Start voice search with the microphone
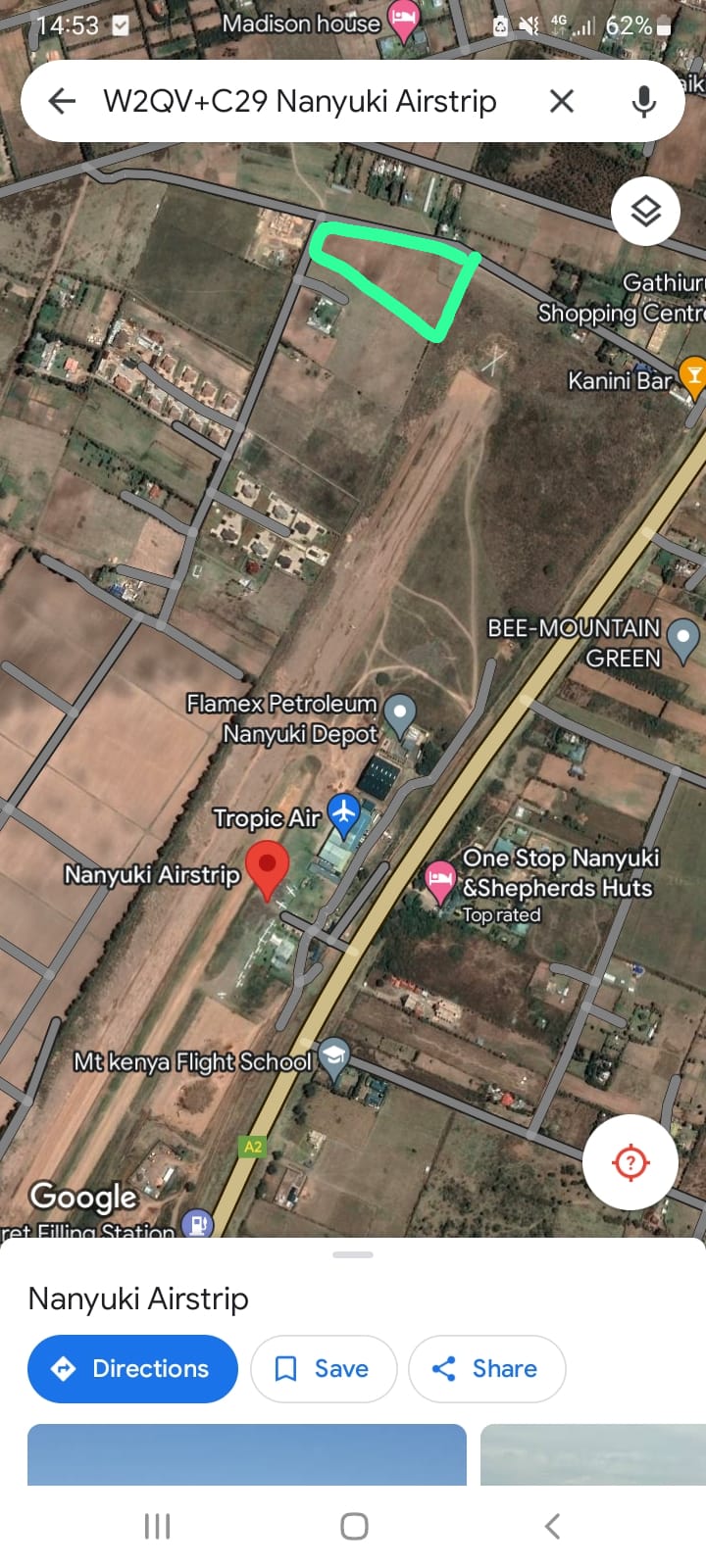The width and height of the screenshot is (706, 1568). pyautogui.click(x=643, y=101)
